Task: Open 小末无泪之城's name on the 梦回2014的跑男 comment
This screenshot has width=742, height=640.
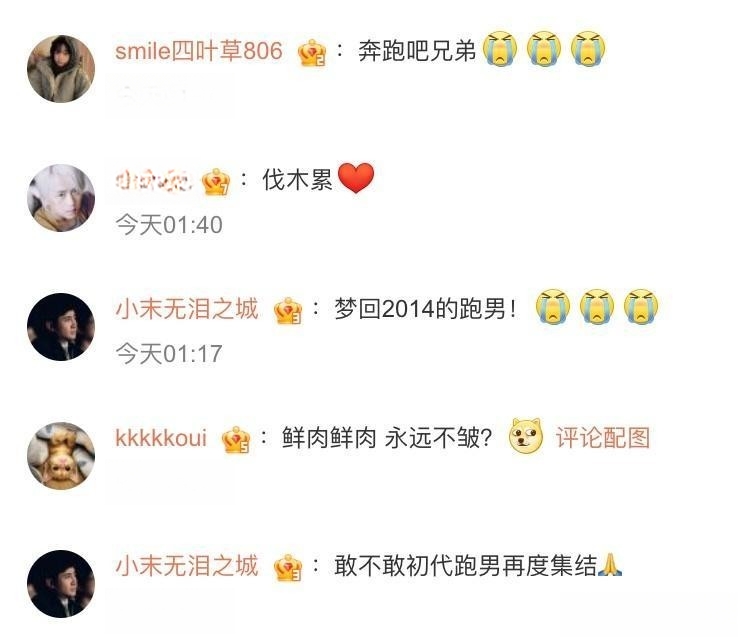Action: coord(187,310)
